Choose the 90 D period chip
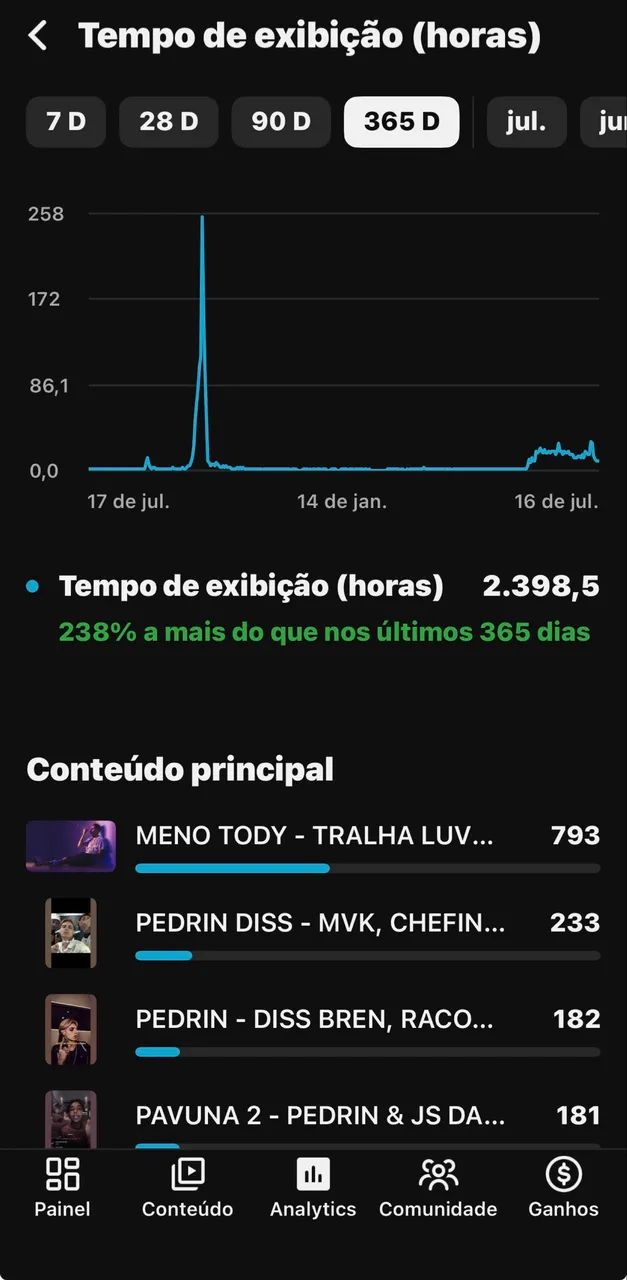The image size is (627, 1280). 281,122
